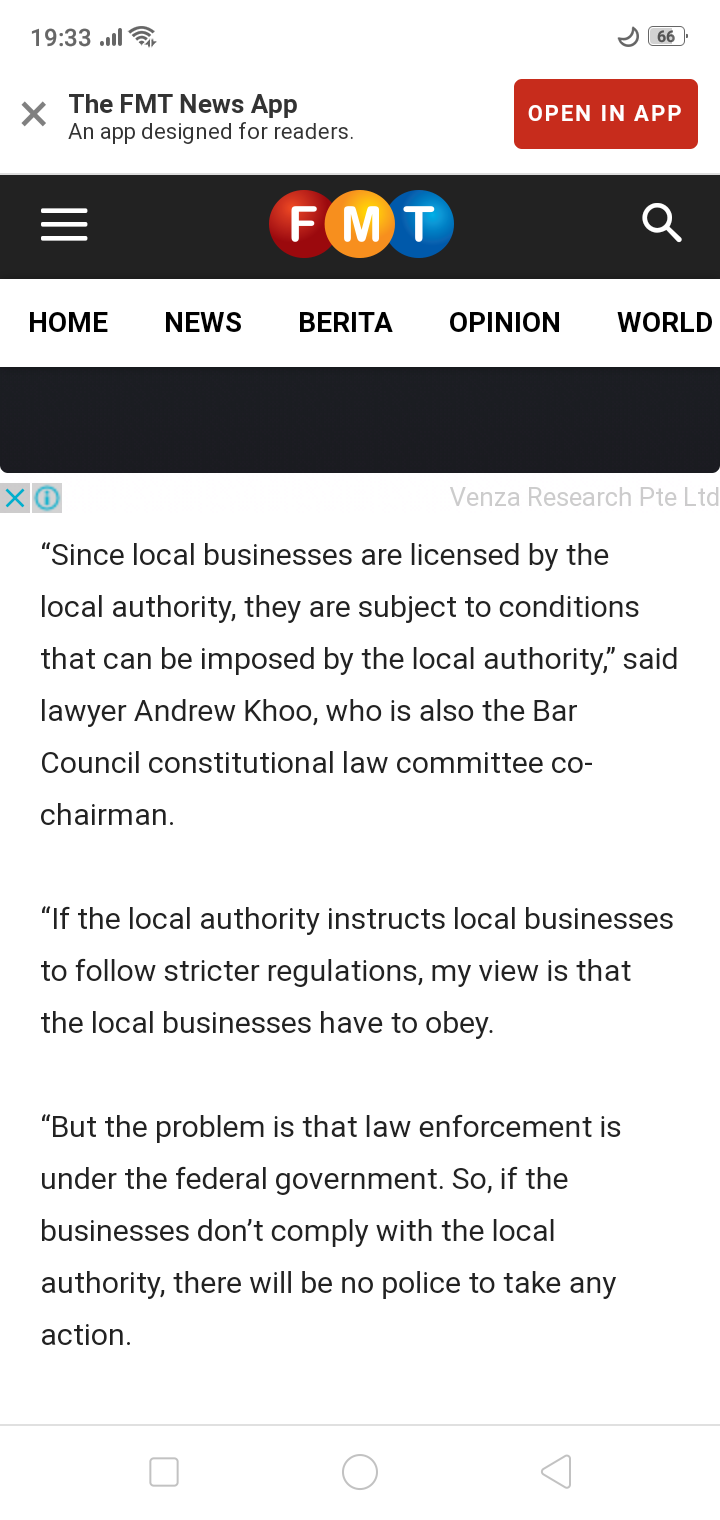
Task: Switch to the OPINION tab
Action: click(504, 322)
